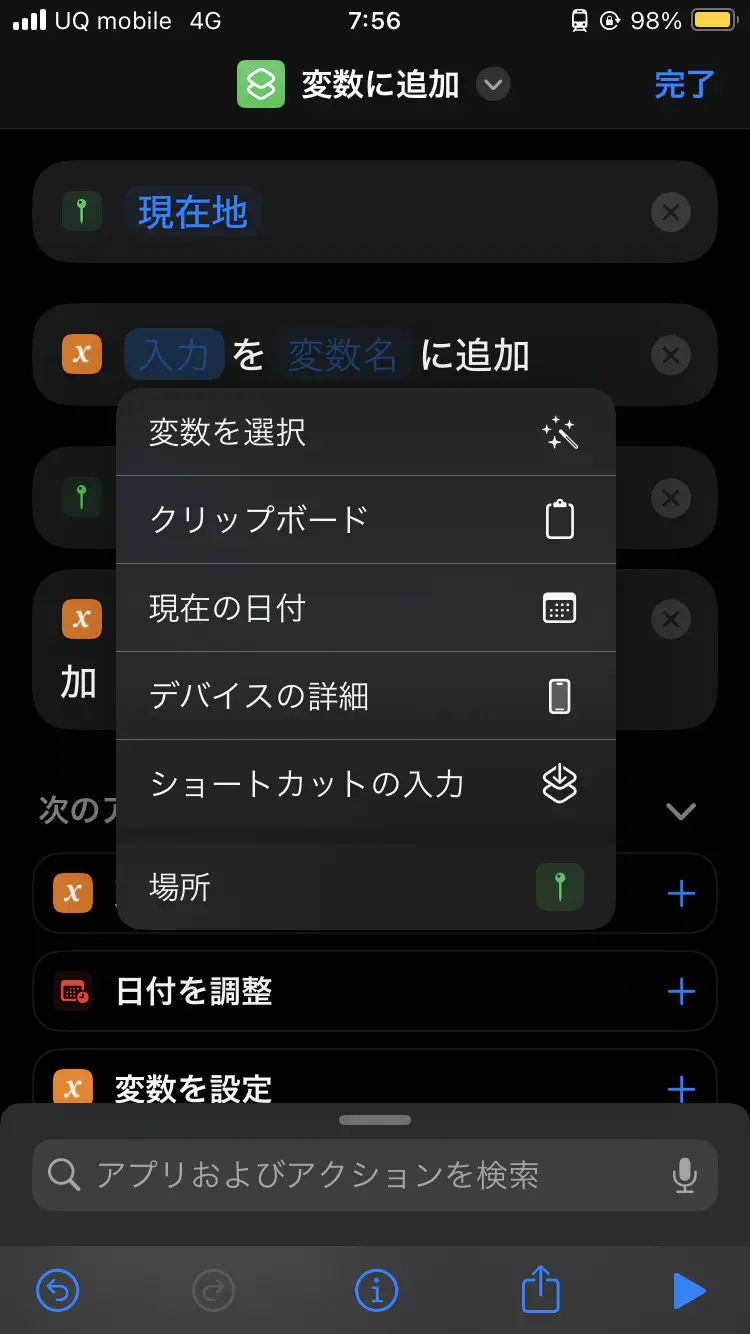This screenshot has width=750, height=1334.
Task: Start dictation with the microphone icon
Action: [x=684, y=1175]
